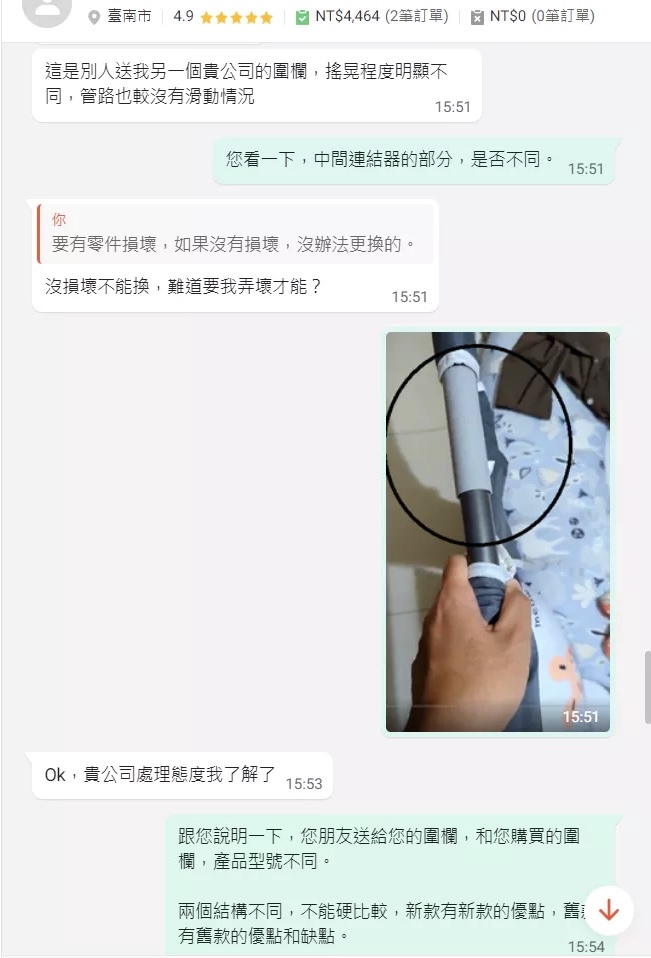Tap the customer's profile avatar
The image size is (651, 958).
47,12
